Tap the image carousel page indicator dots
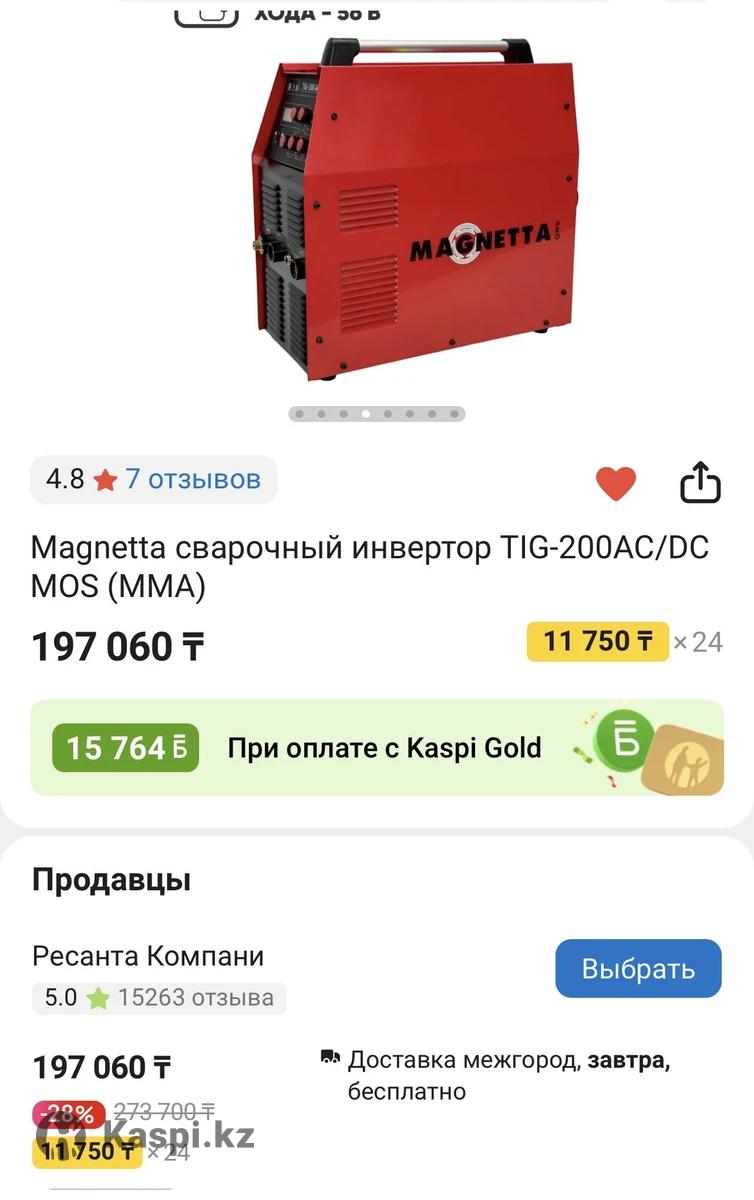This screenshot has height=1200, width=754. tap(377, 413)
